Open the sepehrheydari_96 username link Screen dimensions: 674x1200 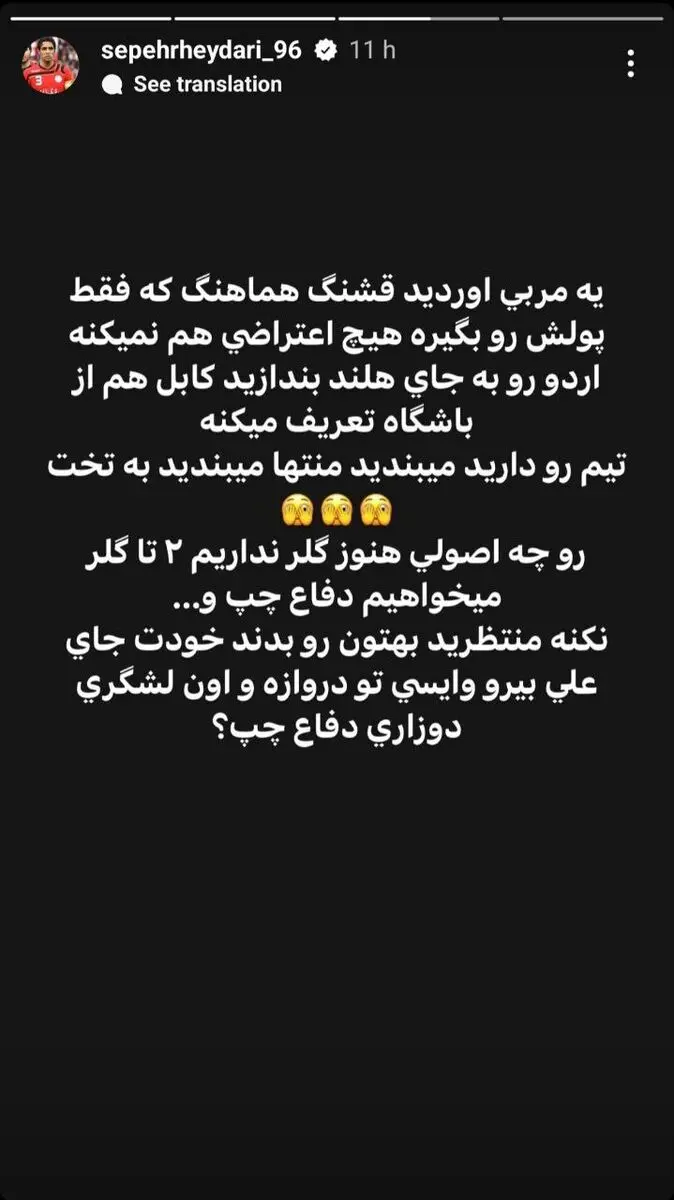(x=200, y=52)
